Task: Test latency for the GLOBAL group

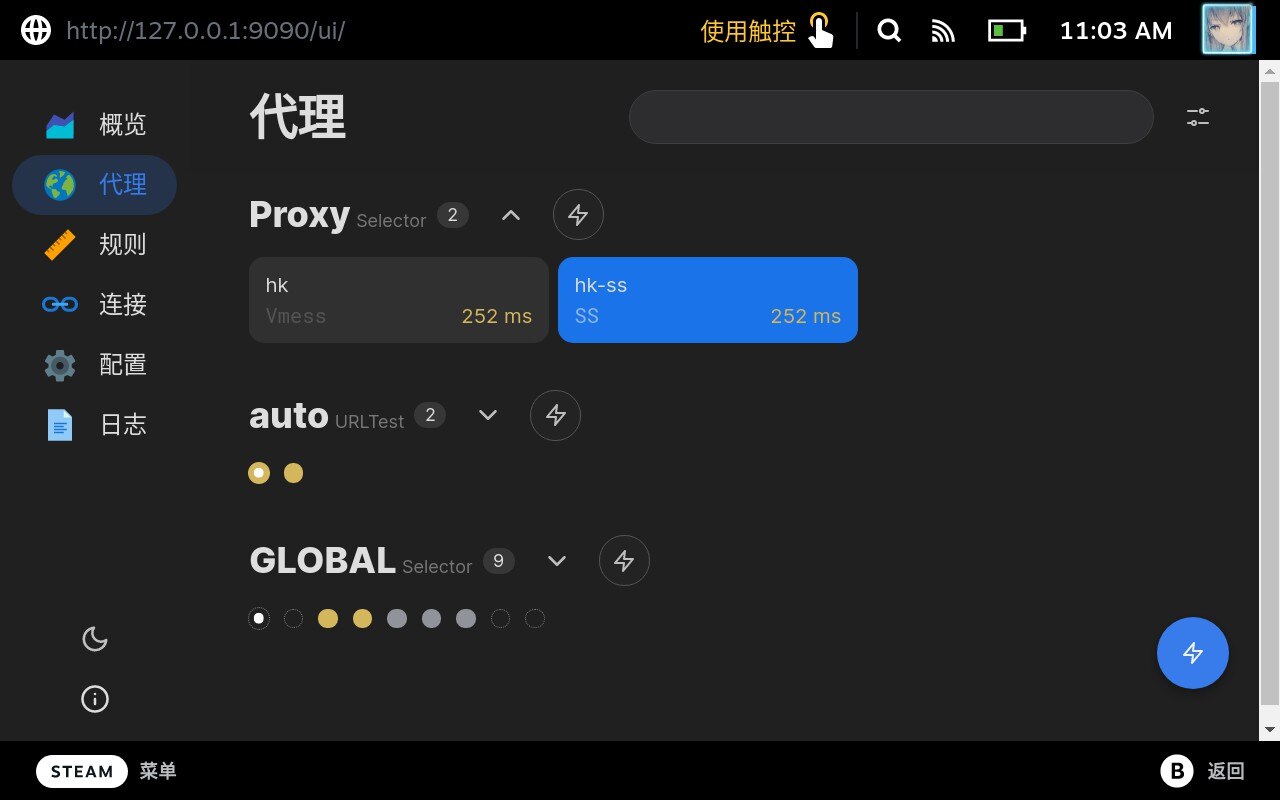Action: (624, 561)
